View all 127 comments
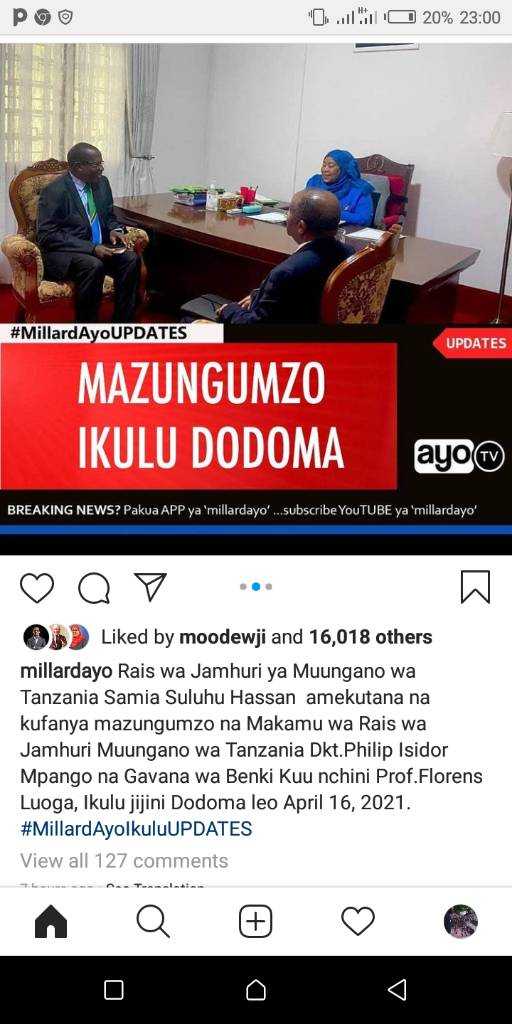512x1024 pixels. point(124,861)
